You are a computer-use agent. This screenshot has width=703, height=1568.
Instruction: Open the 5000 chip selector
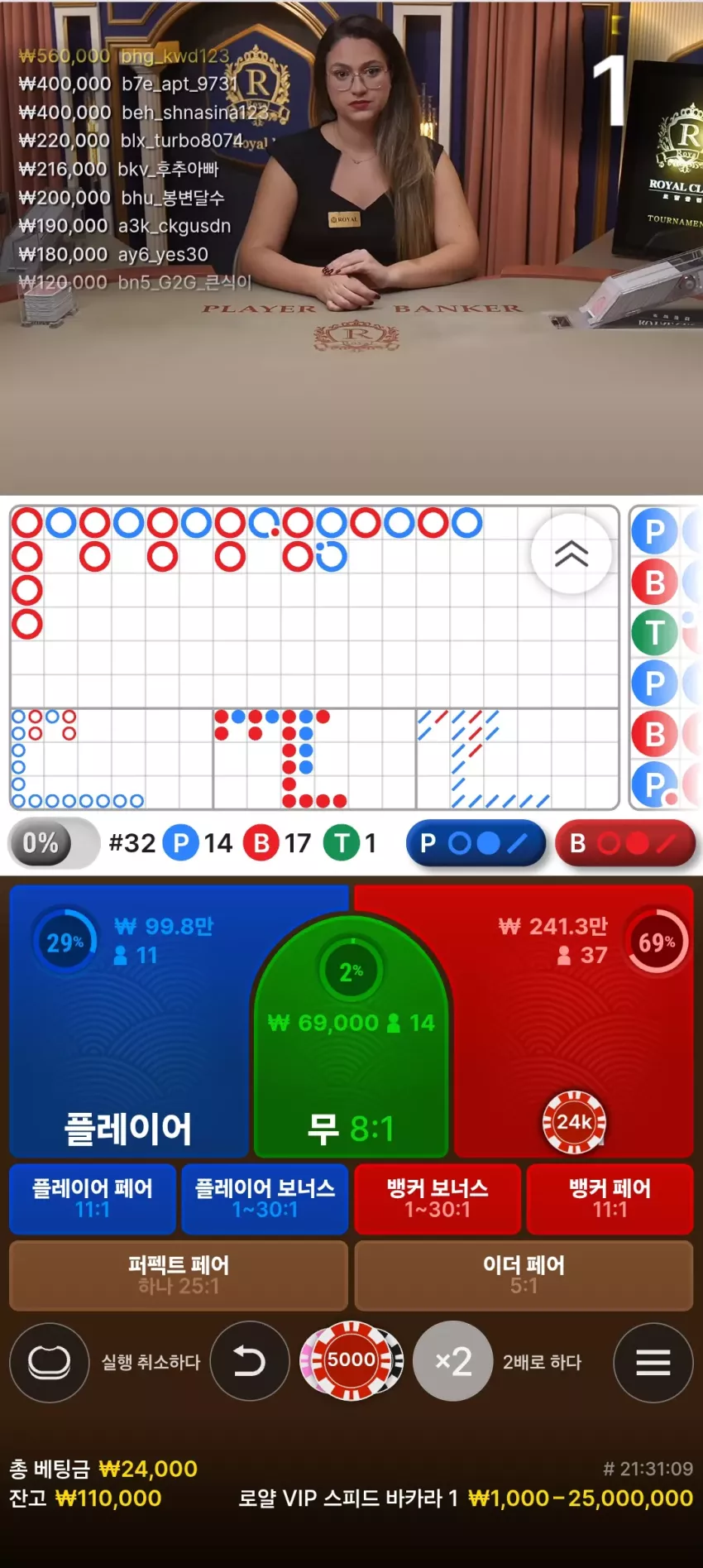(351, 1361)
